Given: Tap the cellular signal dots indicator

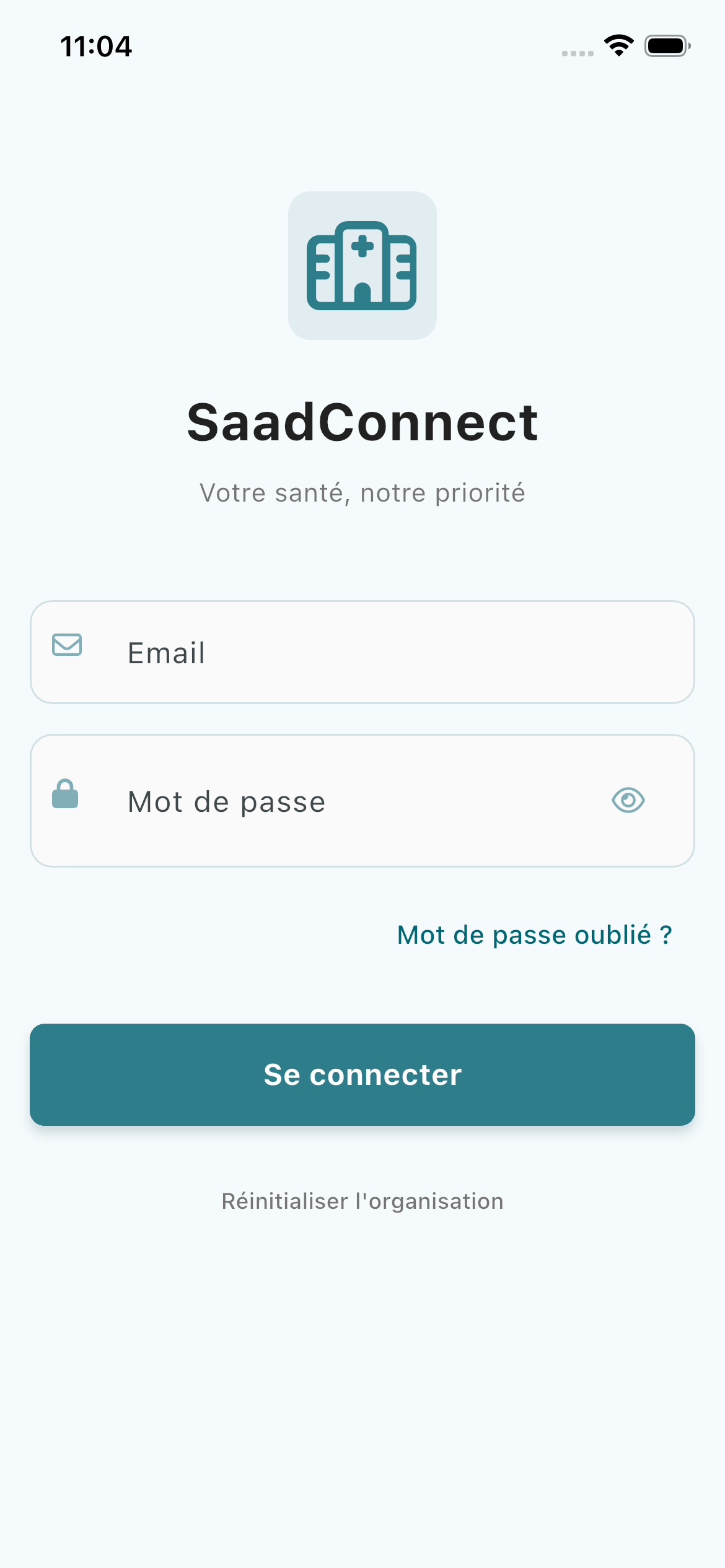Looking at the screenshot, I should tap(576, 53).
